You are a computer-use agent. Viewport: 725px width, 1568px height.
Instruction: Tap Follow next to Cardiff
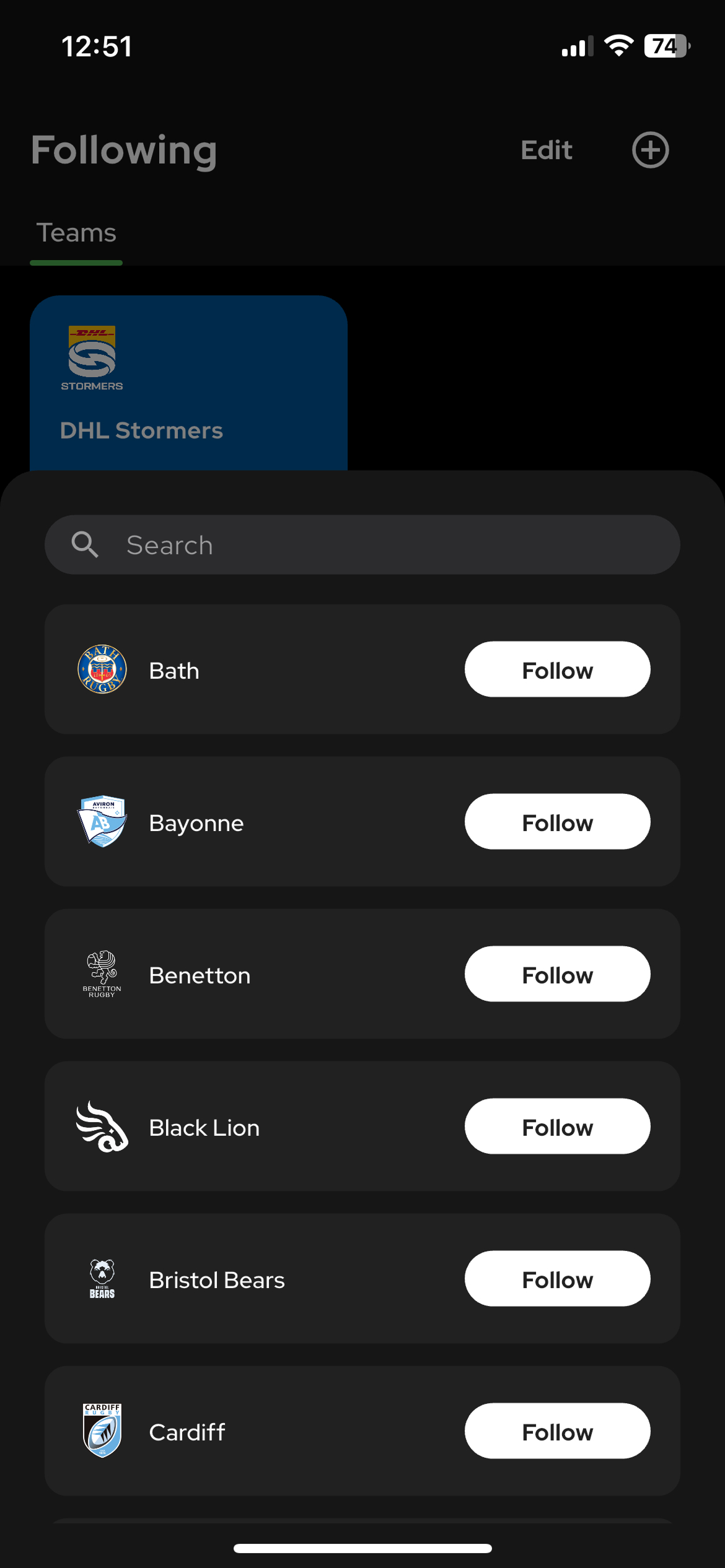(x=556, y=1431)
